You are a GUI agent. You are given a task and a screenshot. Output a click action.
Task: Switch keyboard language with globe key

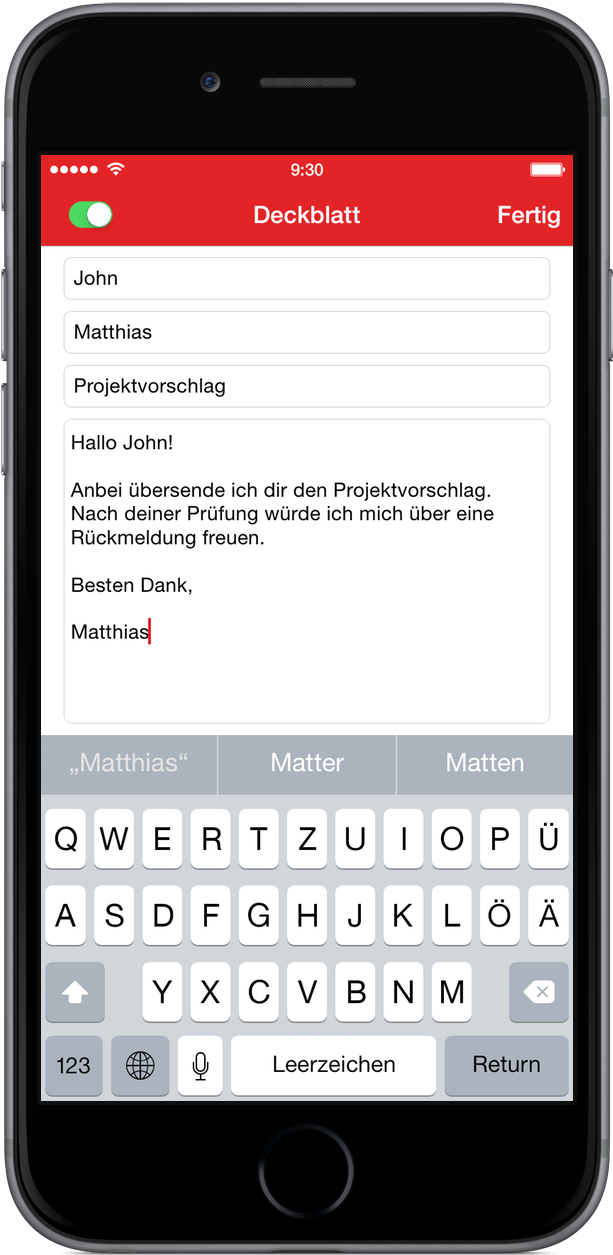click(140, 1065)
